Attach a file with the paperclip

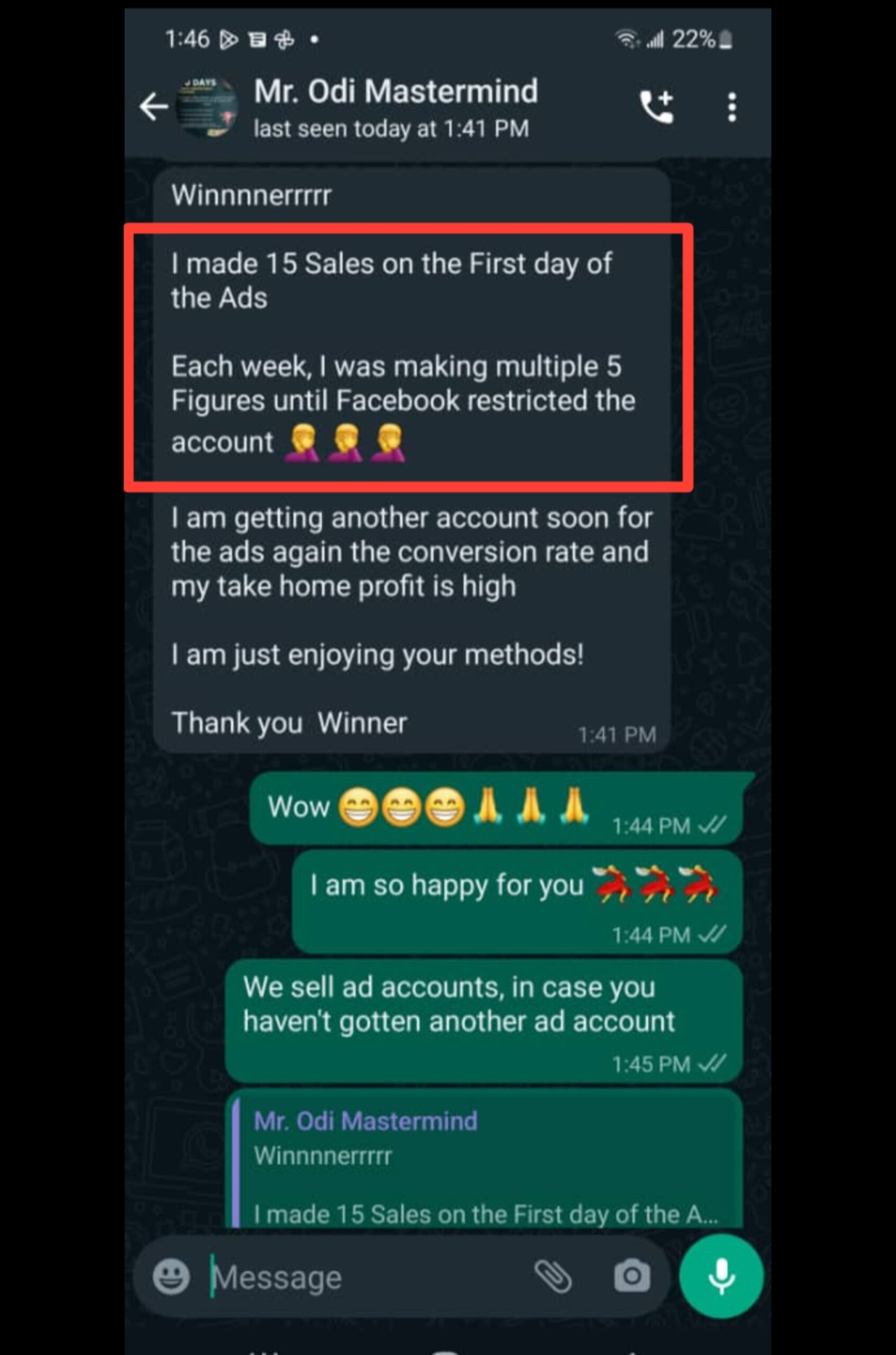point(553,1276)
